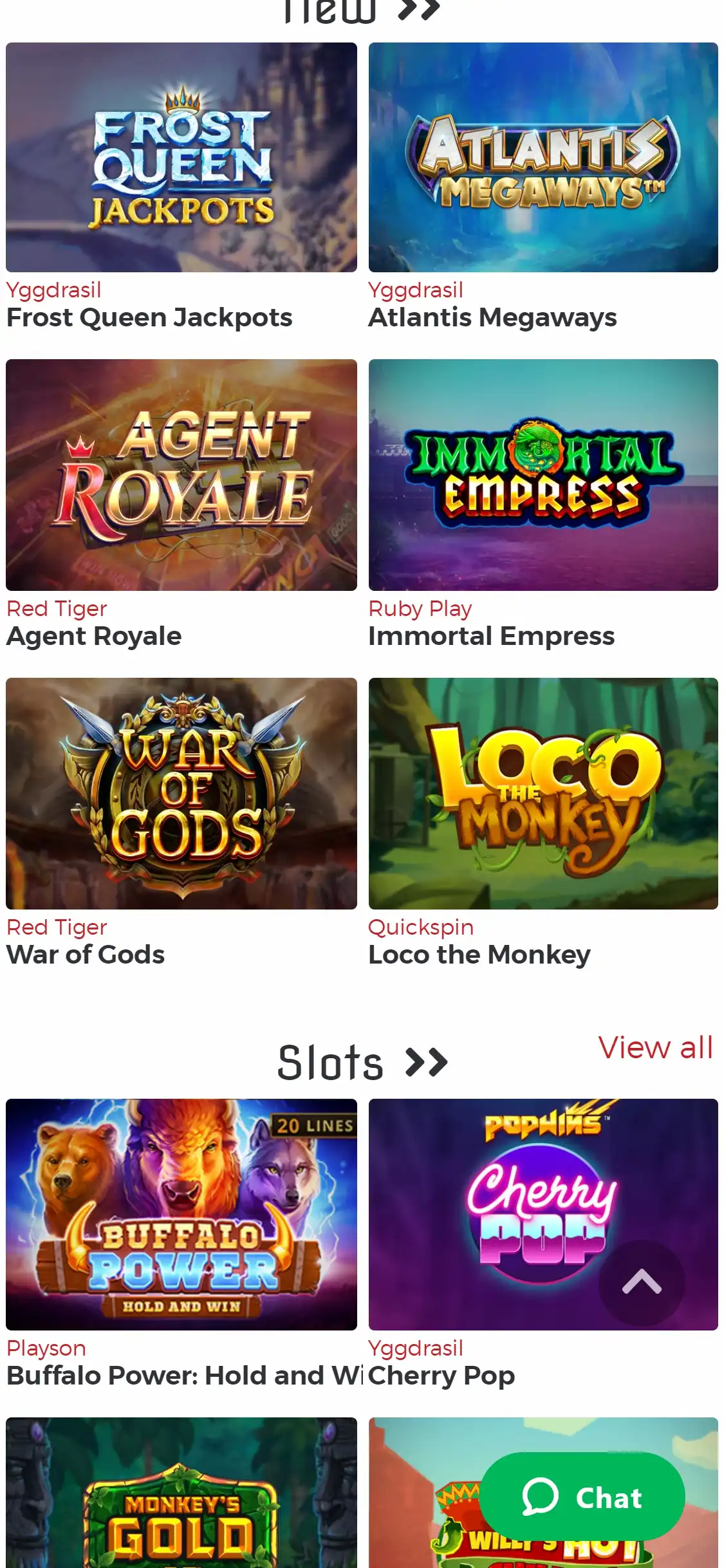The height and width of the screenshot is (1568, 724).
Task: Jump back to top with arrow
Action: pos(642,1282)
